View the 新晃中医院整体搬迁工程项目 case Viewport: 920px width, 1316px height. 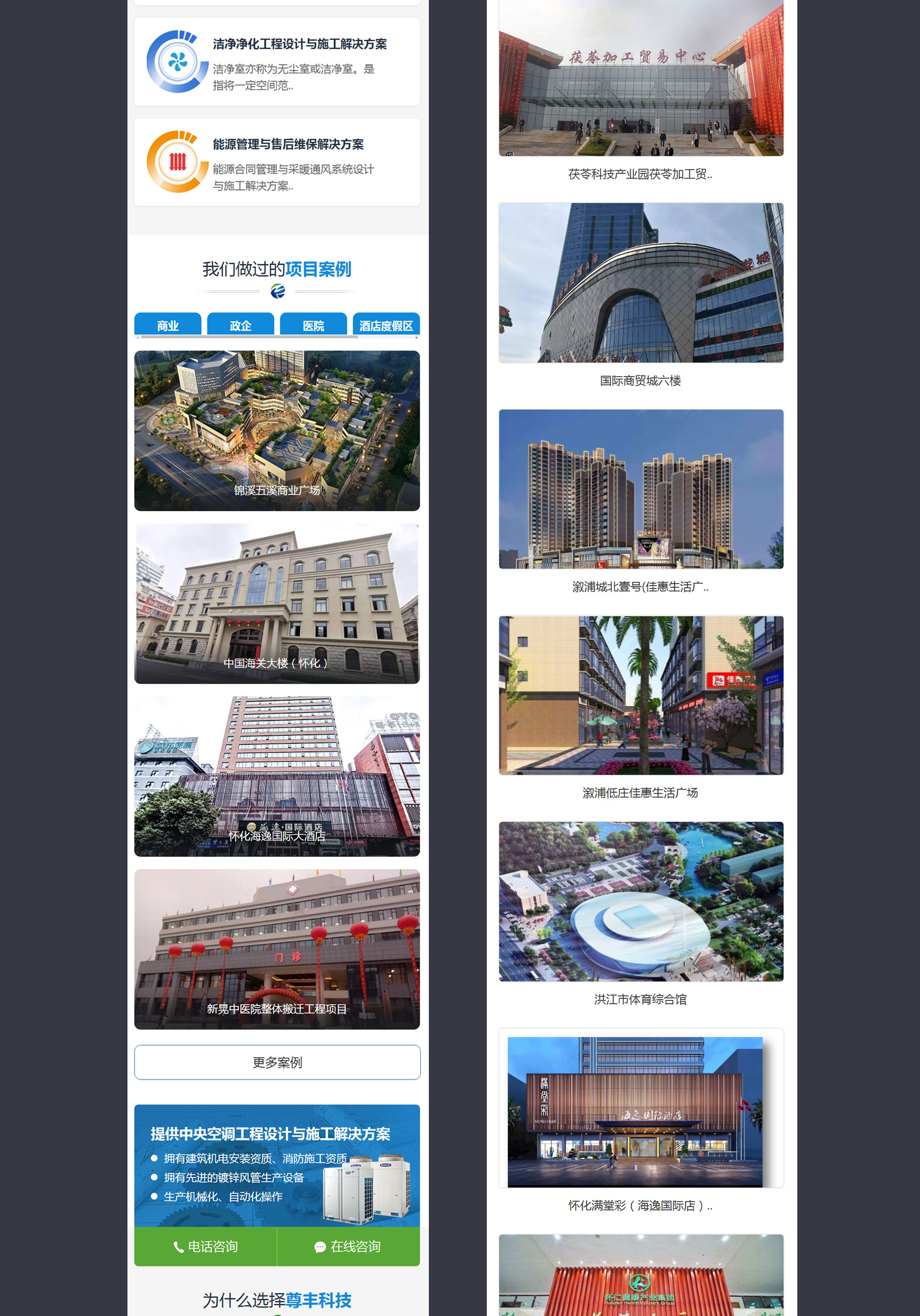click(277, 948)
